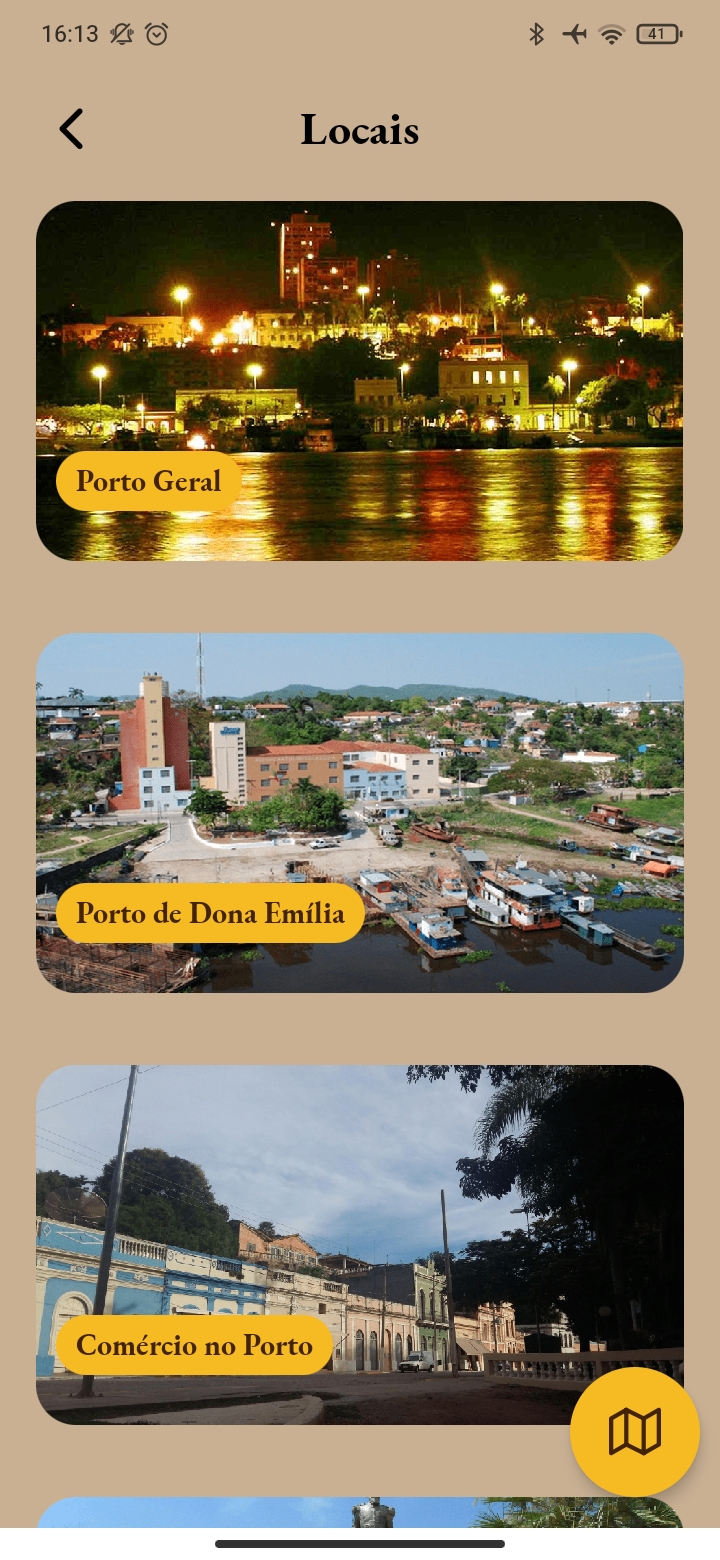This screenshot has height=1560, width=720.
Task: Open the Porto de Dona Emília card
Action: click(359, 812)
